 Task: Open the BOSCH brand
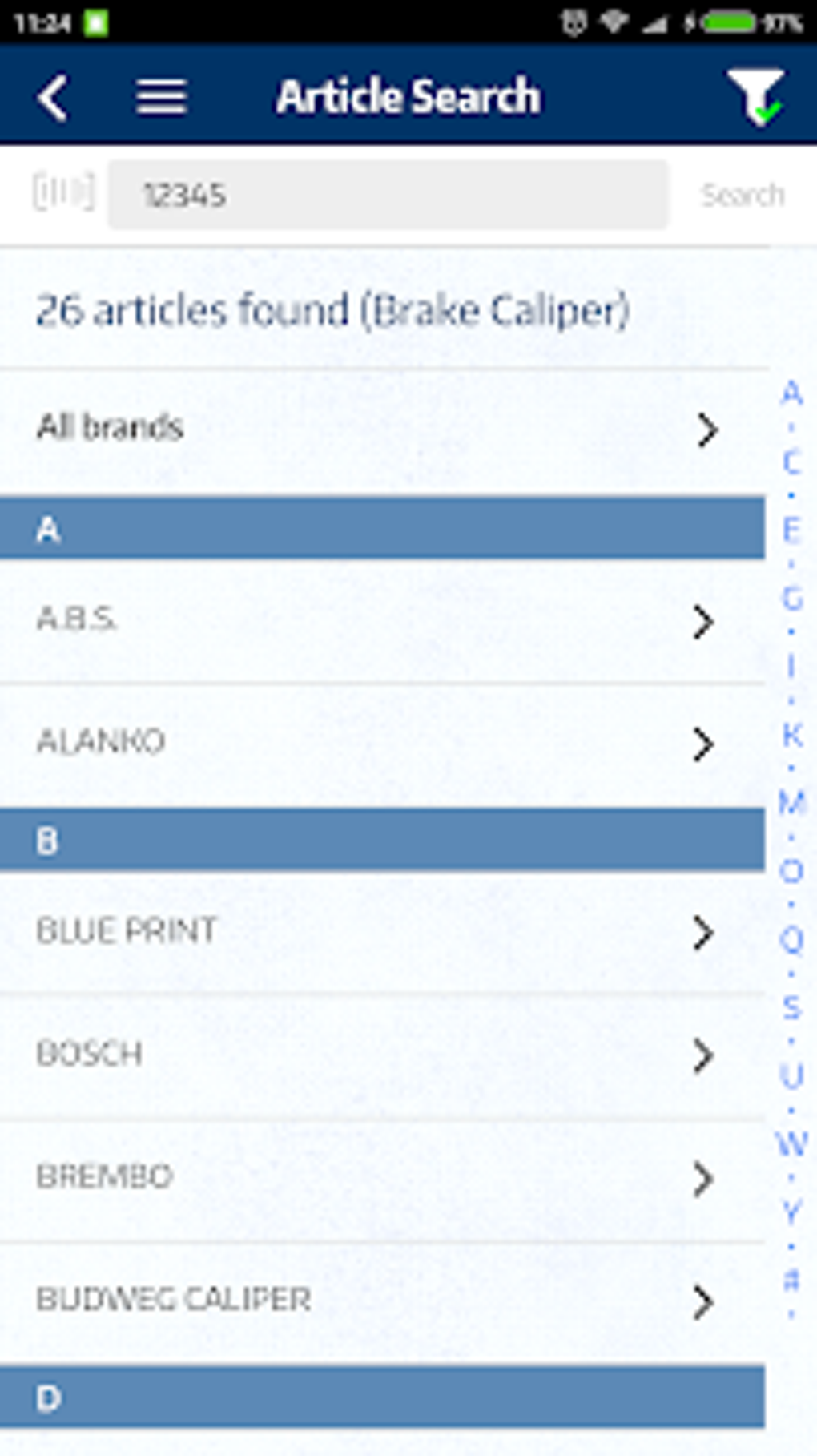382,1055
